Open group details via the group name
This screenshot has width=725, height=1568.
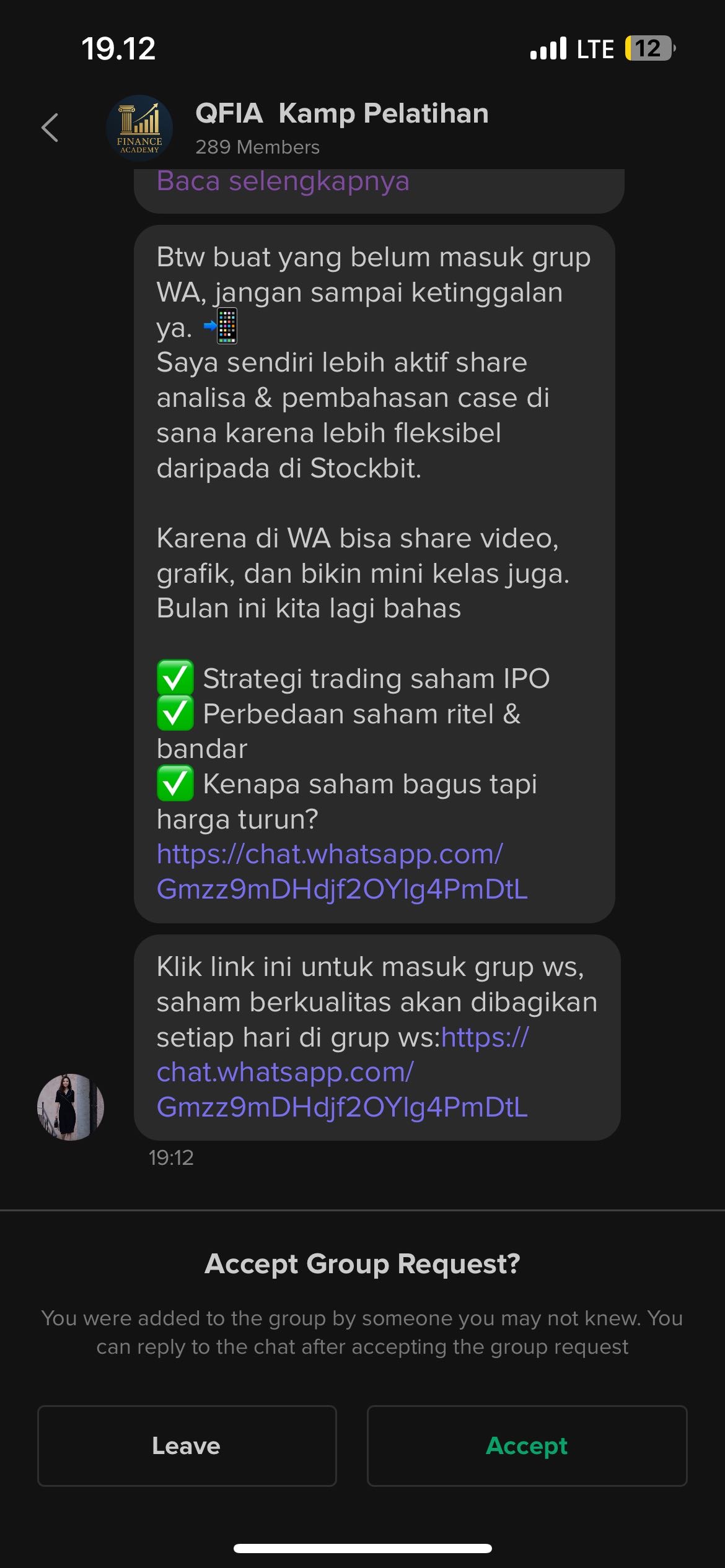[x=341, y=113]
